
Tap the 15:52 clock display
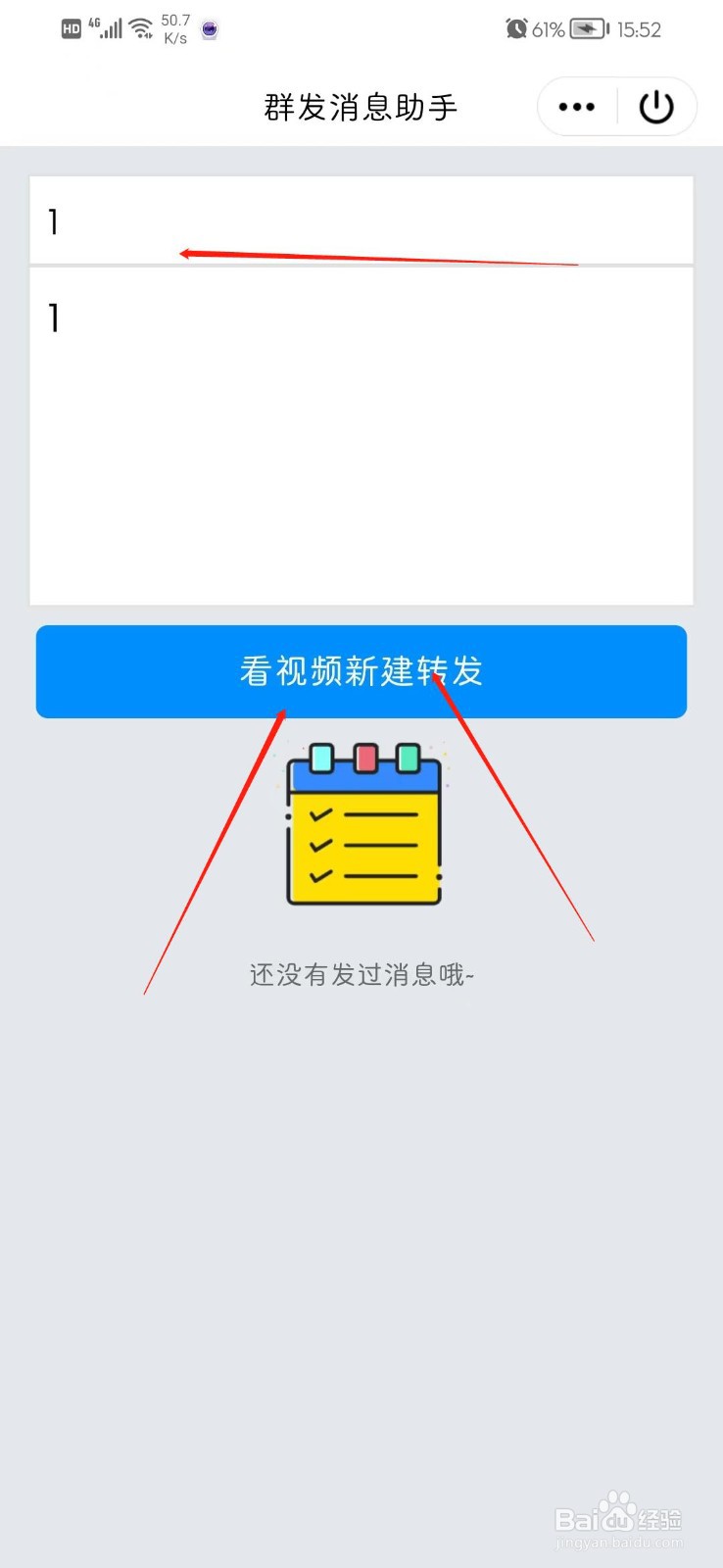[638, 28]
